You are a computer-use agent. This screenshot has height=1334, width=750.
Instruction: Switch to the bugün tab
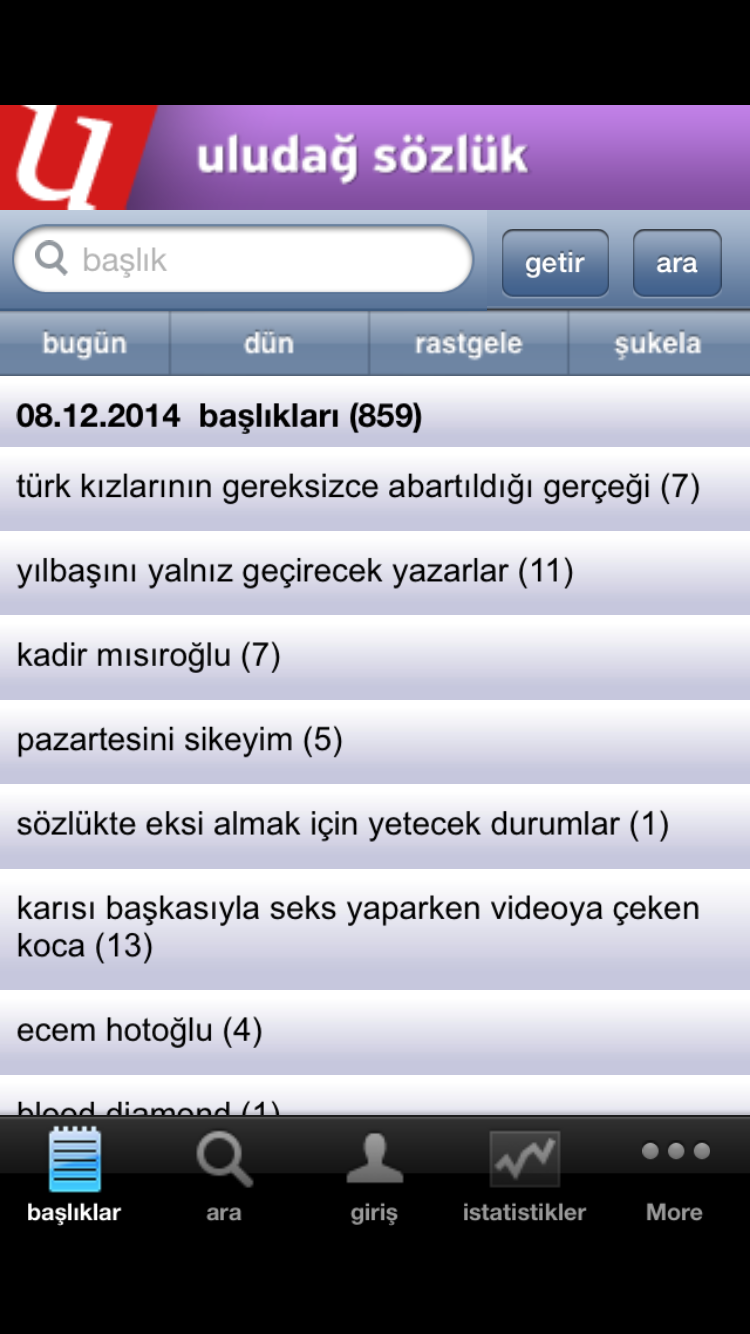pos(85,343)
